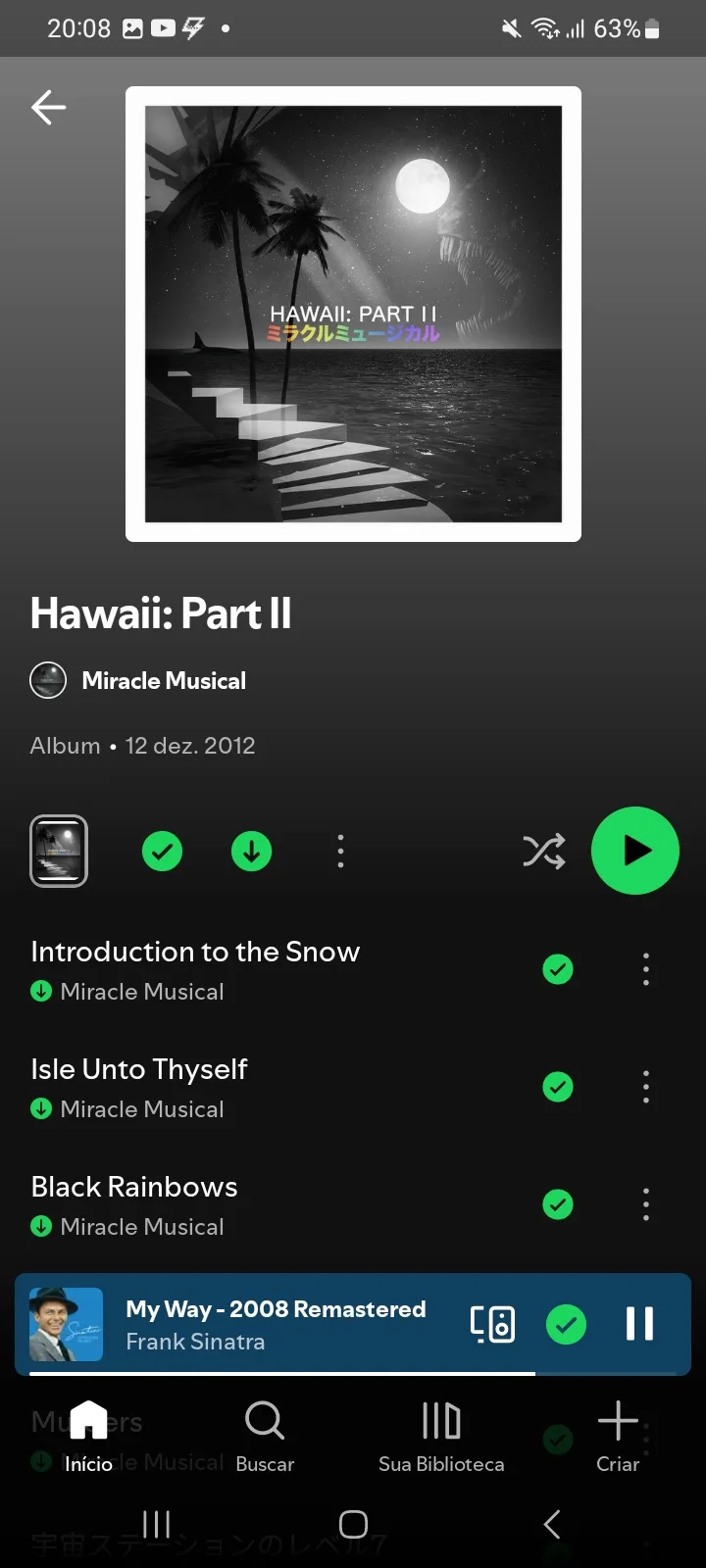
Task: Remove the album from the library with the green checkmark
Action: point(163,851)
